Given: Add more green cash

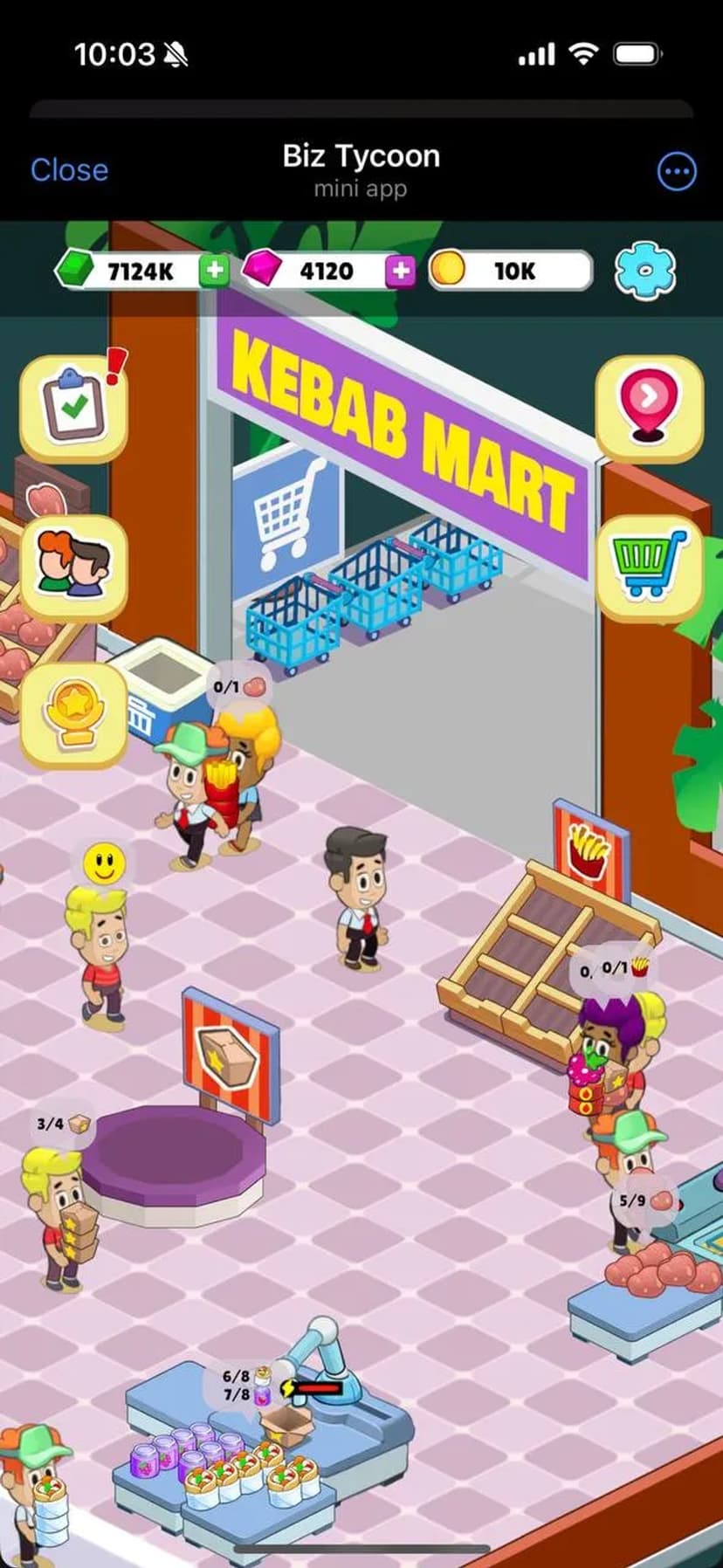Looking at the screenshot, I should tap(214, 271).
